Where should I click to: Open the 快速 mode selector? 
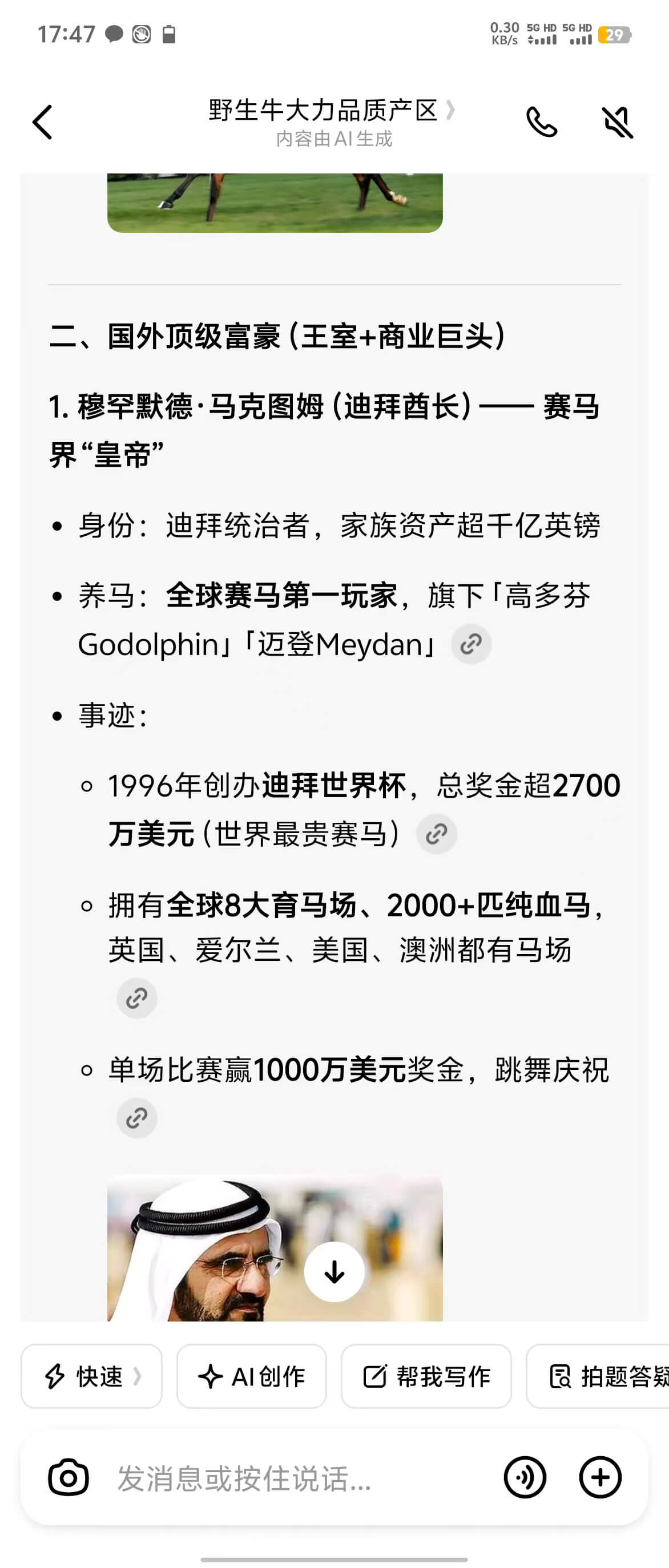coord(92,1376)
